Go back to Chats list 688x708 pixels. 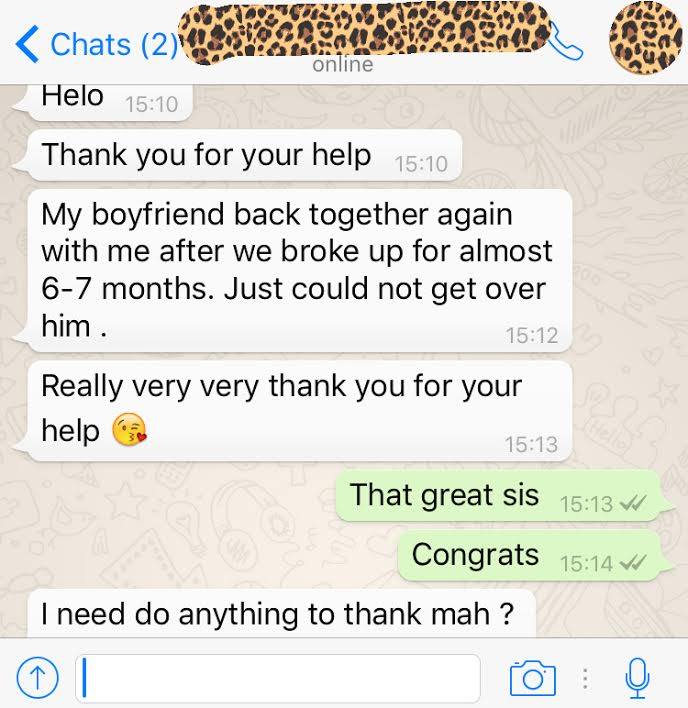(x=95, y=45)
